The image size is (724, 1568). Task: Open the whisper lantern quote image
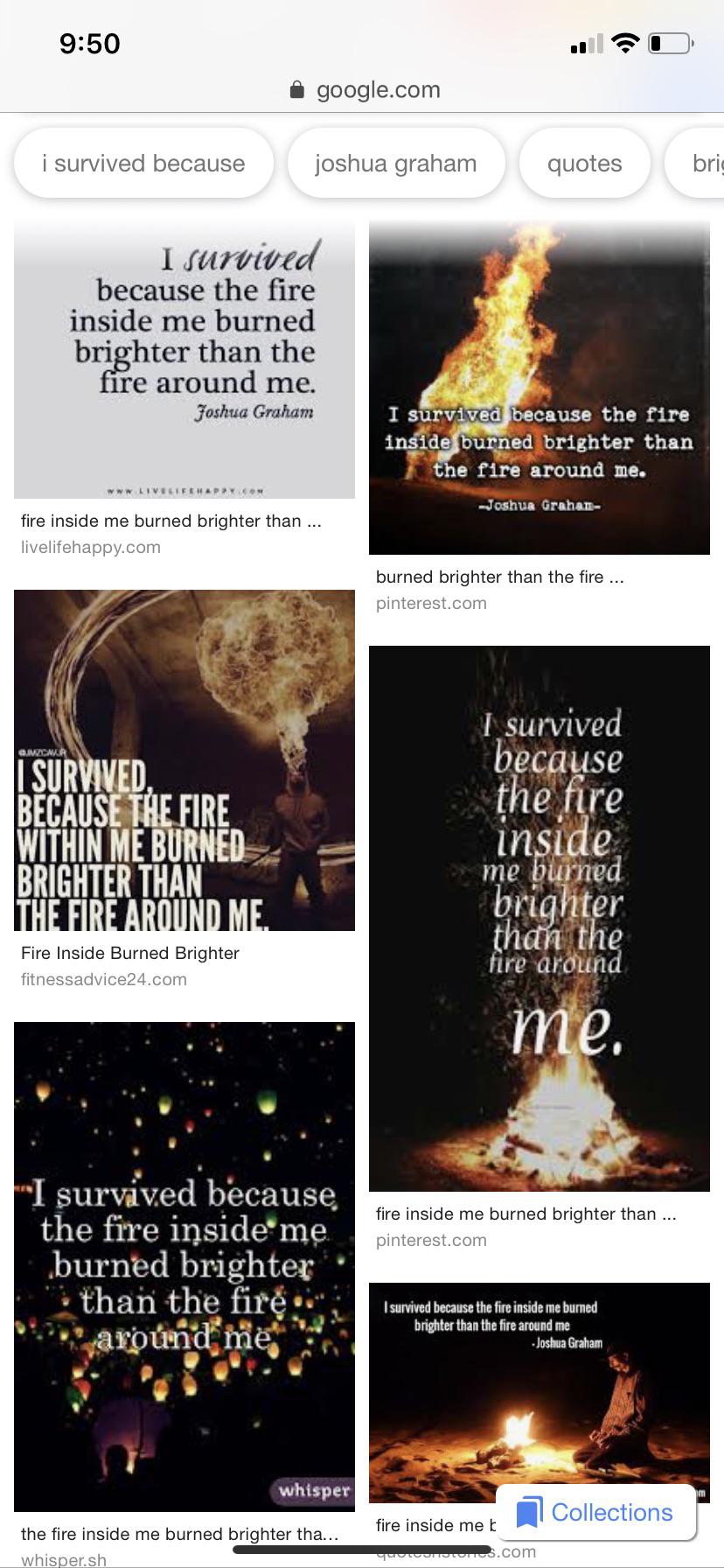tap(184, 1266)
